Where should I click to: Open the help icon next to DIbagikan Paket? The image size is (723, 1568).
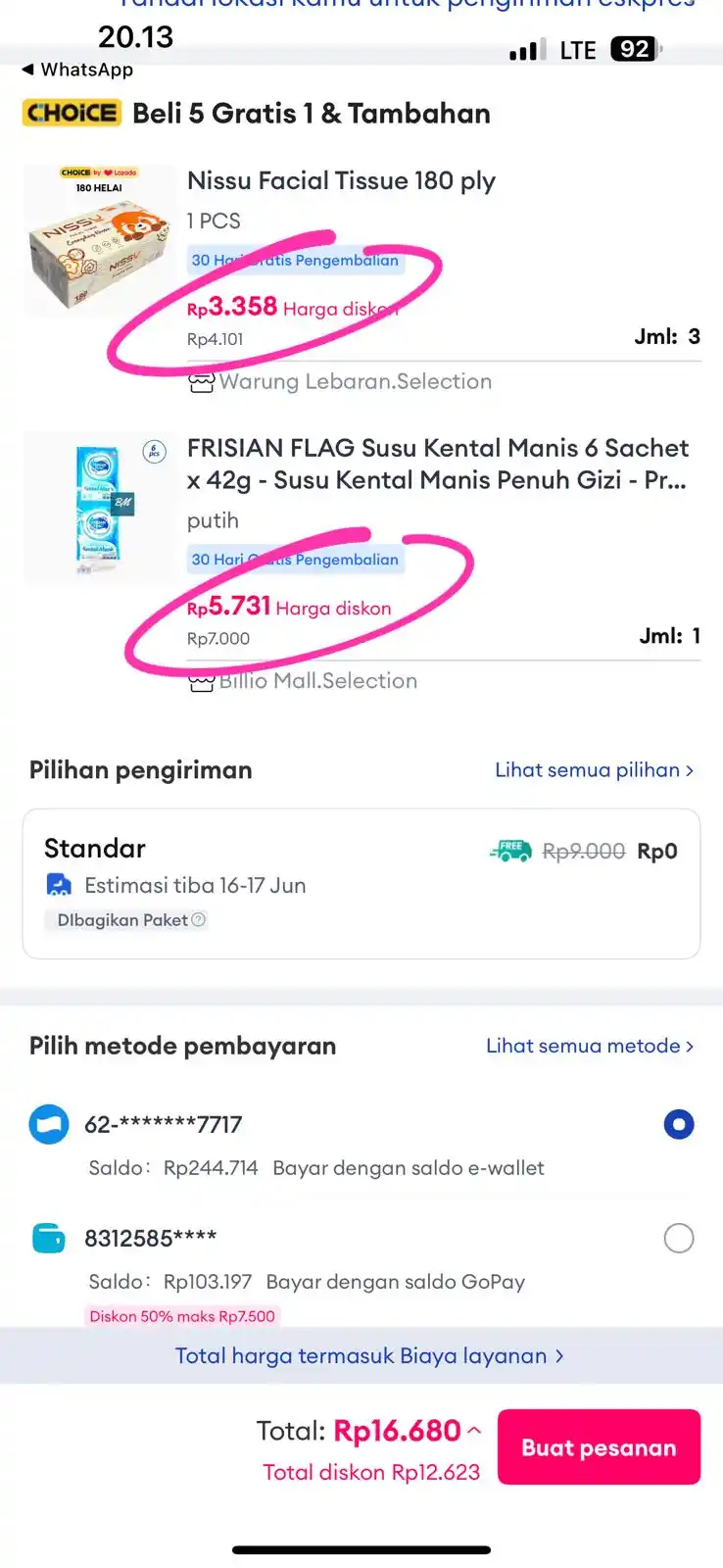[199, 920]
